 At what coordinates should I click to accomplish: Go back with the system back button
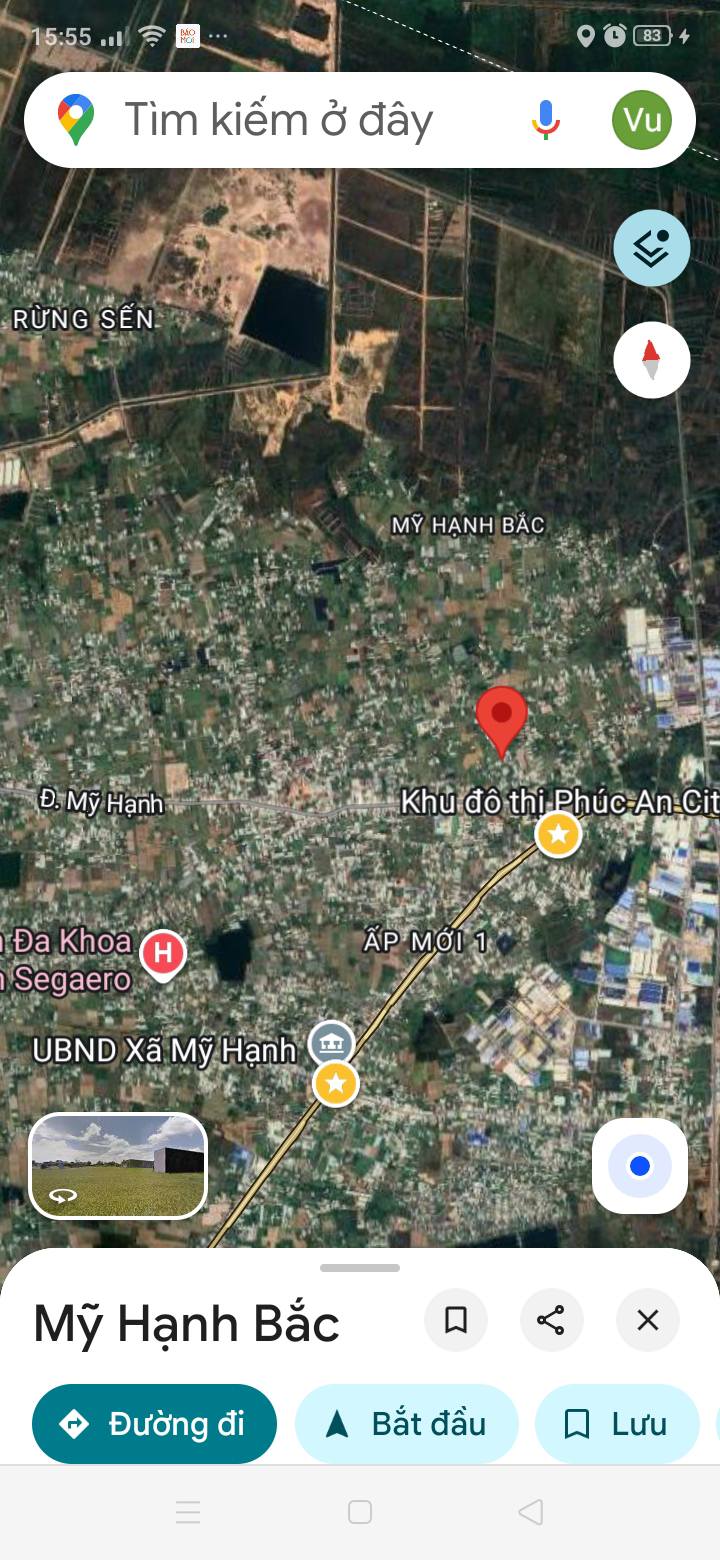[531, 1512]
